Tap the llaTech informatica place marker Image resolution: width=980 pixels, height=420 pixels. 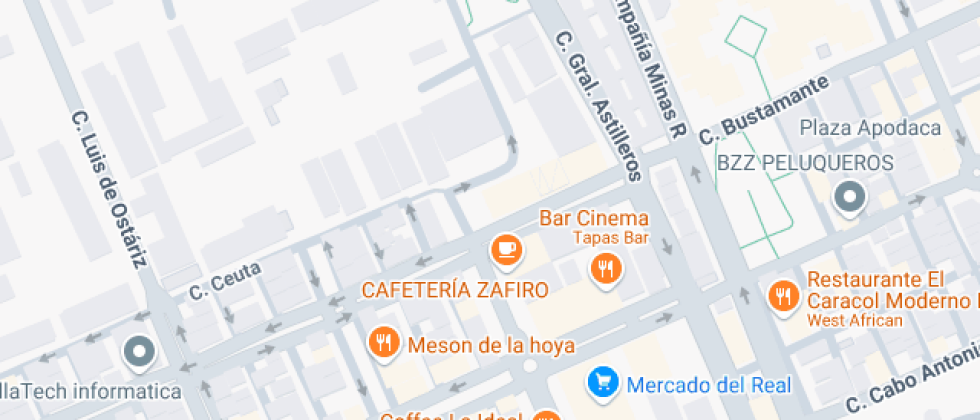tap(139, 351)
